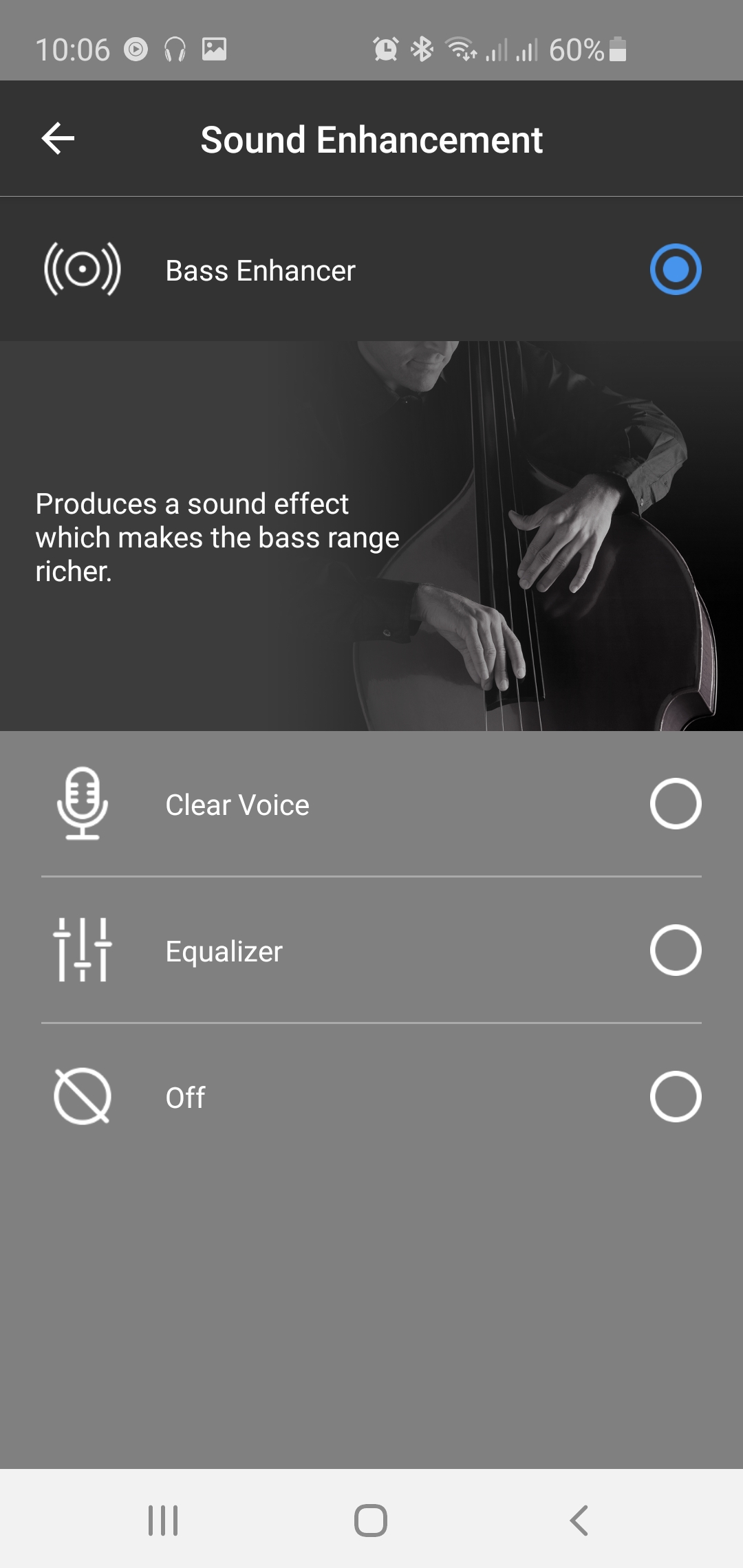This screenshot has width=743, height=1568.
Task: Turn sound enhancement Off
Action: [675, 1096]
